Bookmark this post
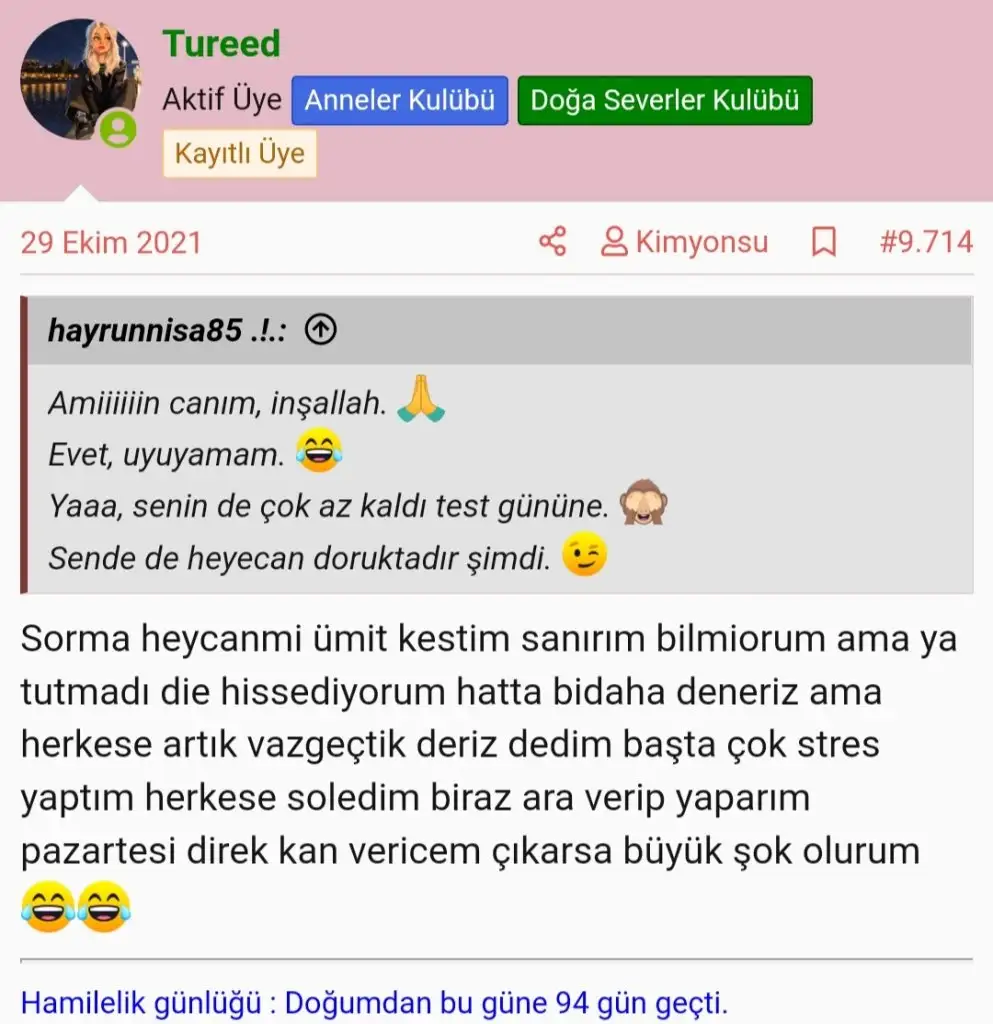The width and height of the screenshot is (993, 1024). [x=823, y=242]
